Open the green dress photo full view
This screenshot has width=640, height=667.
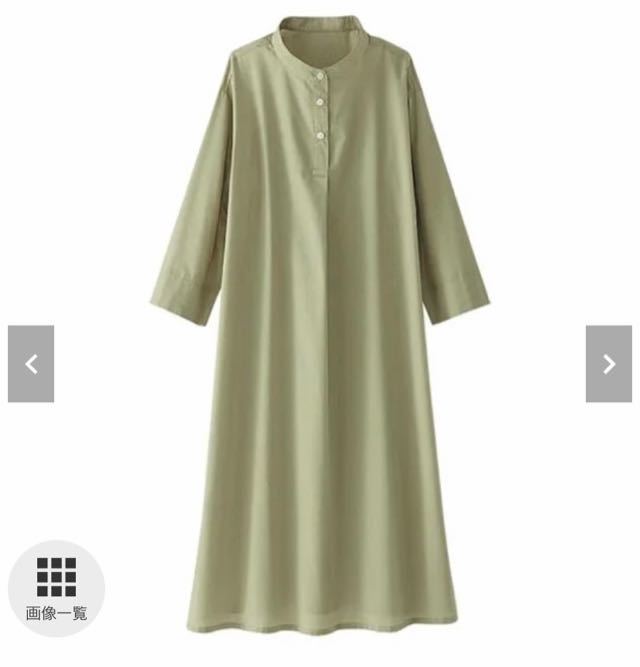(x=320, y=330)
